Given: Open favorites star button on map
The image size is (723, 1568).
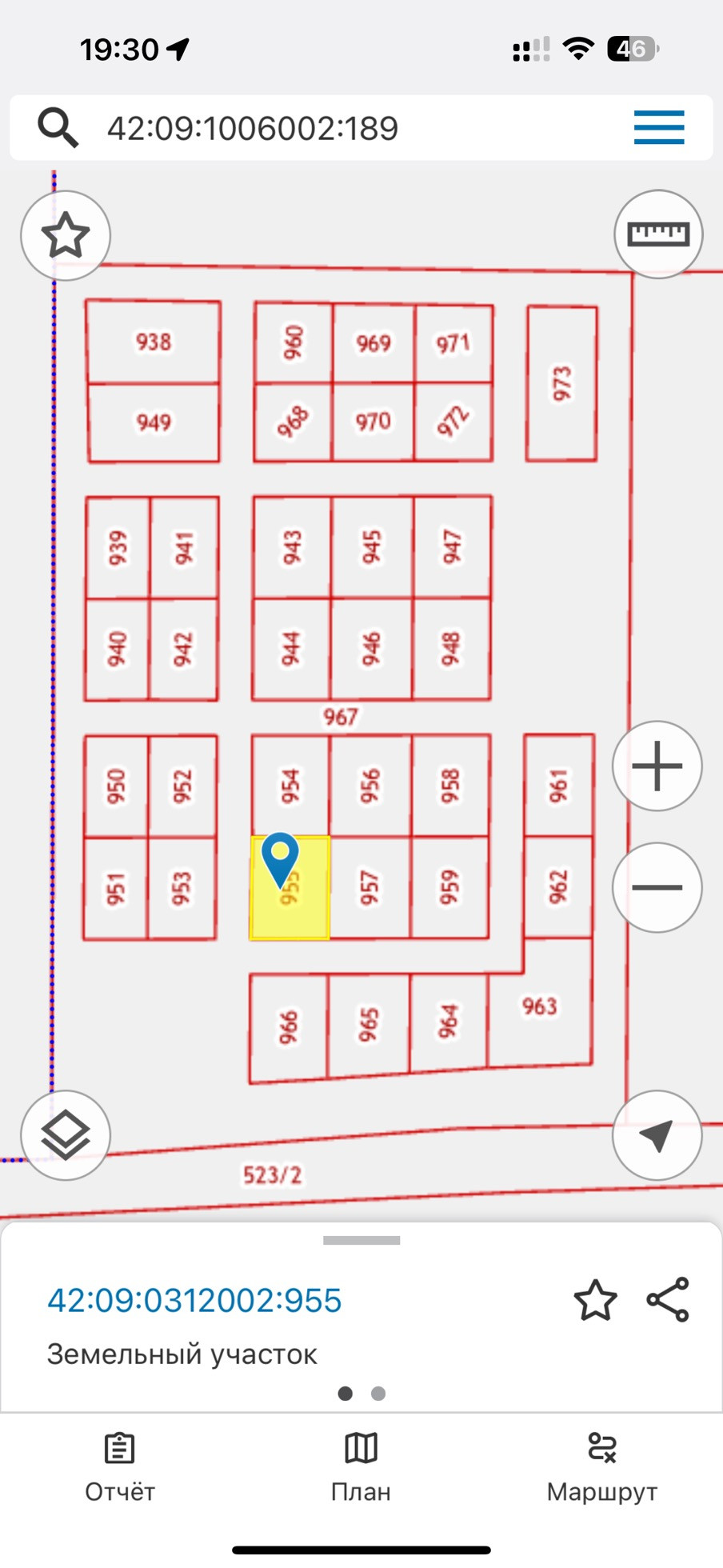Looking at the screenshot, I should [66, 235].
